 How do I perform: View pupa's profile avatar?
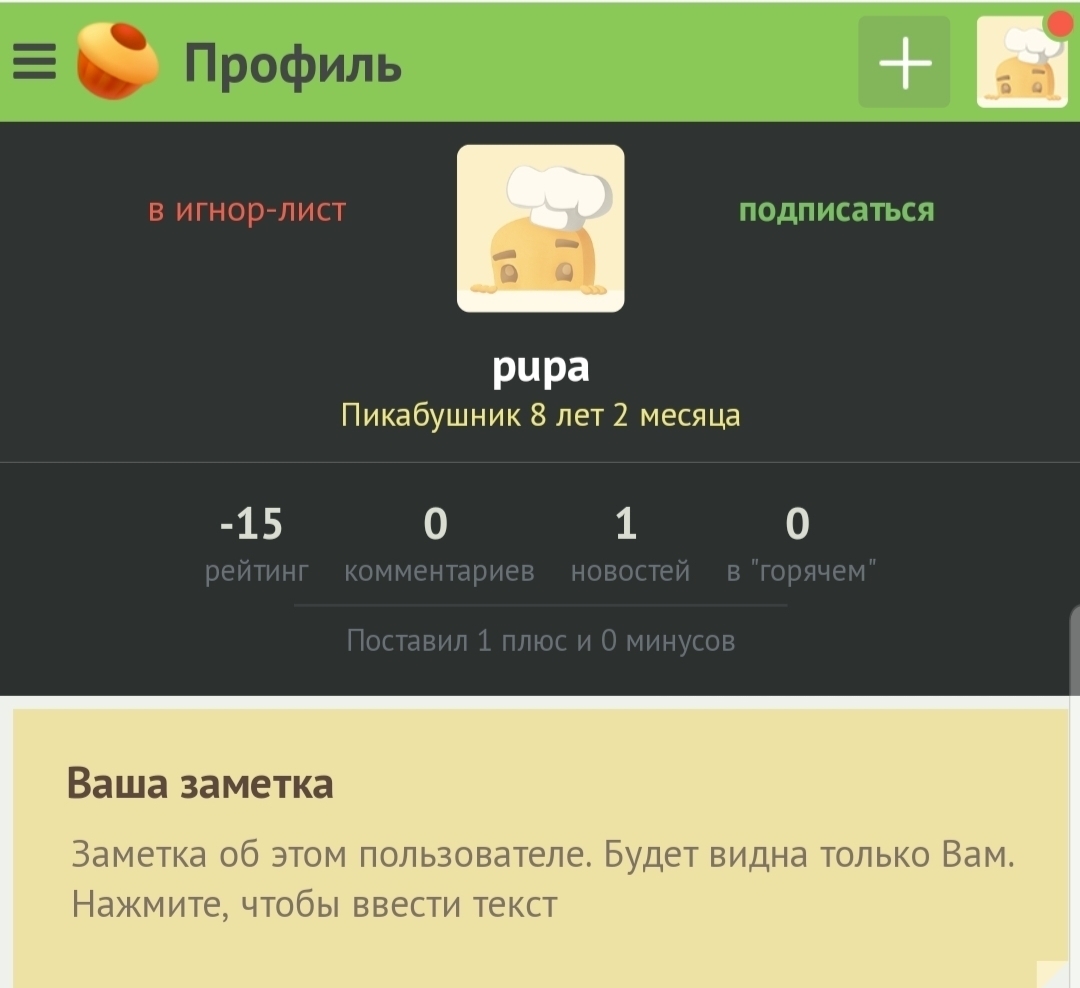click(x=540, y=229)
